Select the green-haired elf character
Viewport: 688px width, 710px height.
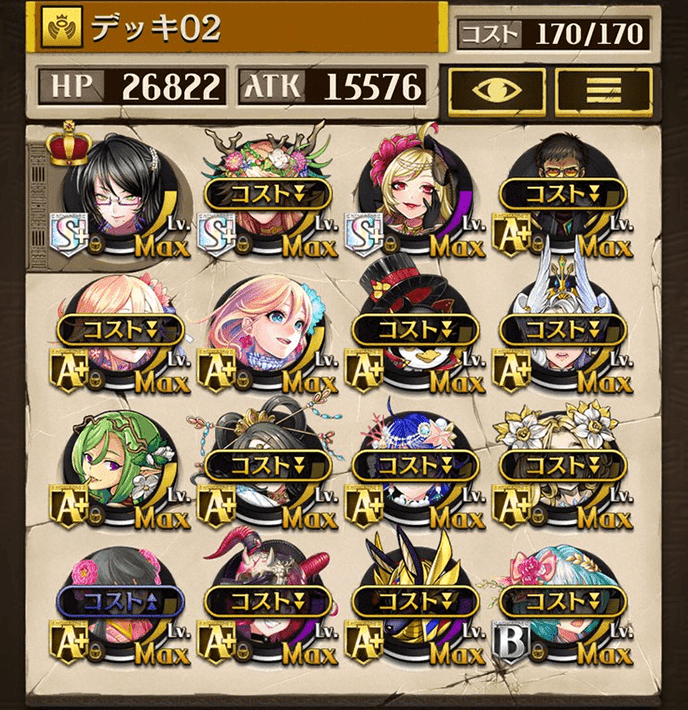pos(120,468)
